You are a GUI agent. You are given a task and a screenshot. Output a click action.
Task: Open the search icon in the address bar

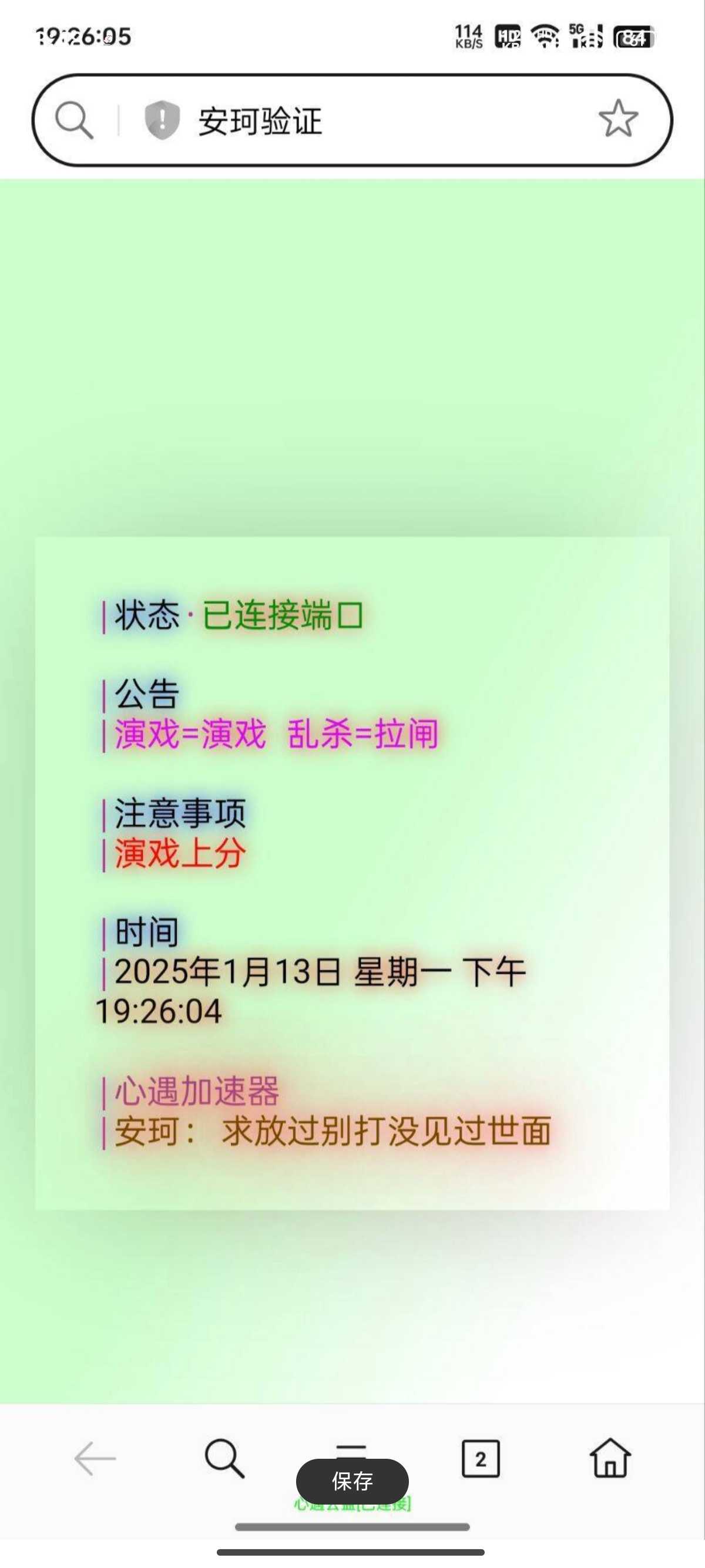(74, 120)
